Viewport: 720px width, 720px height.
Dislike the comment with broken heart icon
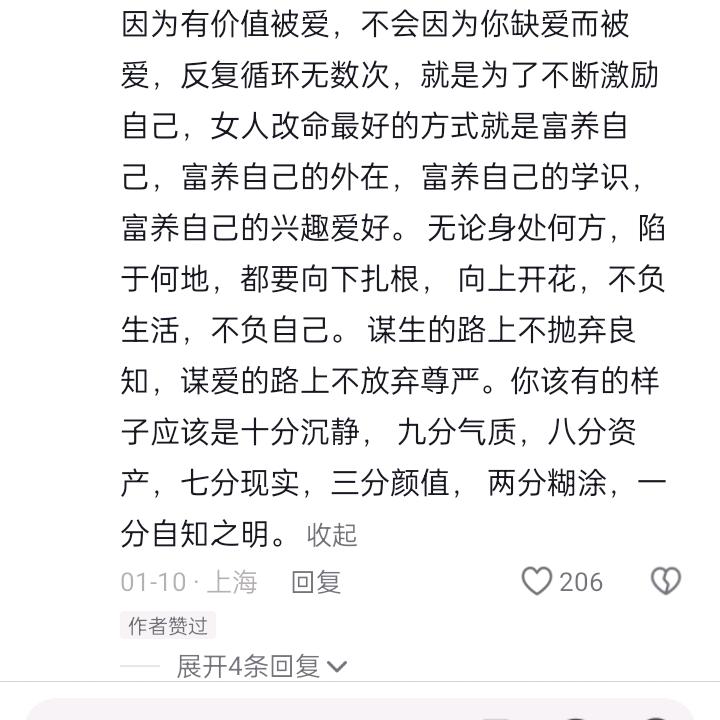pos(666,581)
